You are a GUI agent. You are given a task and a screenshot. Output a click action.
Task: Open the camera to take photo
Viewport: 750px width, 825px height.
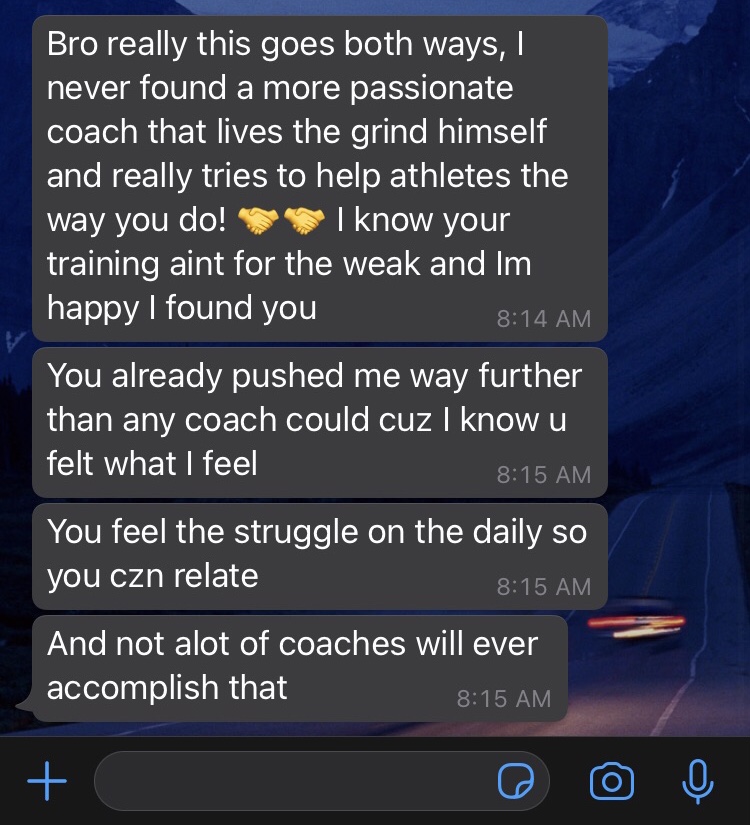[x=611, y=781]
